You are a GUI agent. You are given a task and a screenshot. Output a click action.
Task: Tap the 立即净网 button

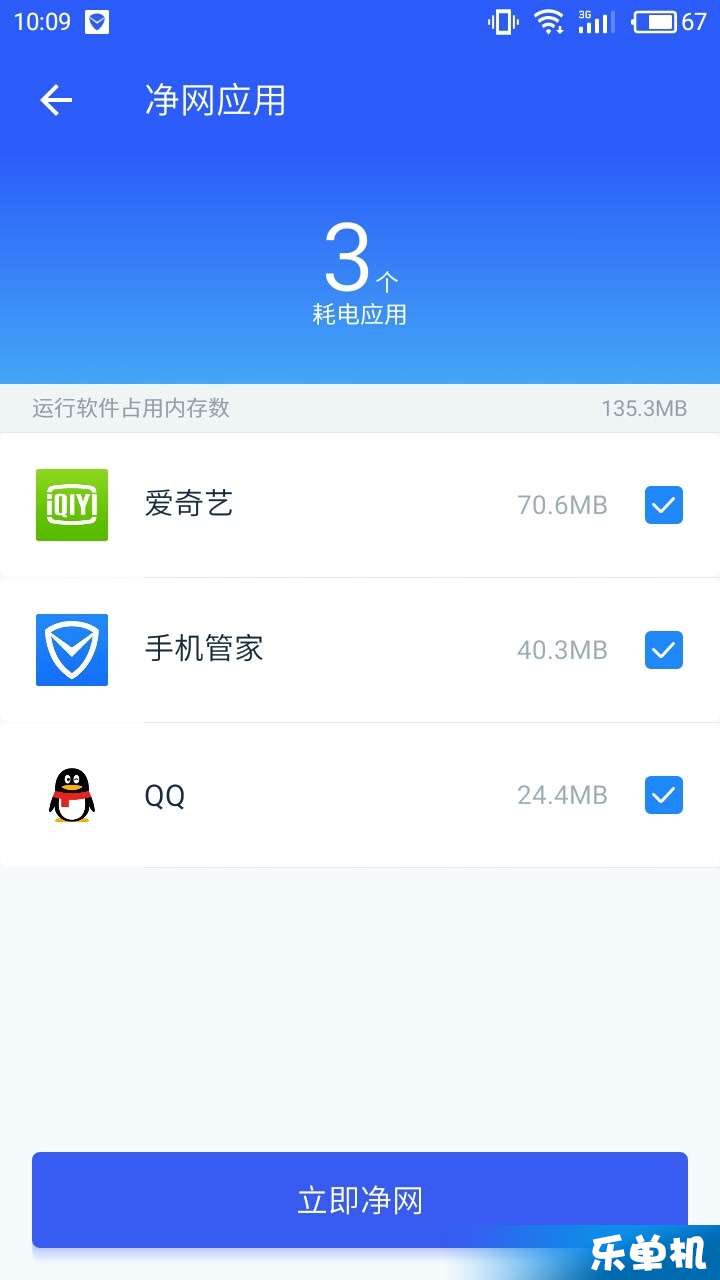(360, 1200)
